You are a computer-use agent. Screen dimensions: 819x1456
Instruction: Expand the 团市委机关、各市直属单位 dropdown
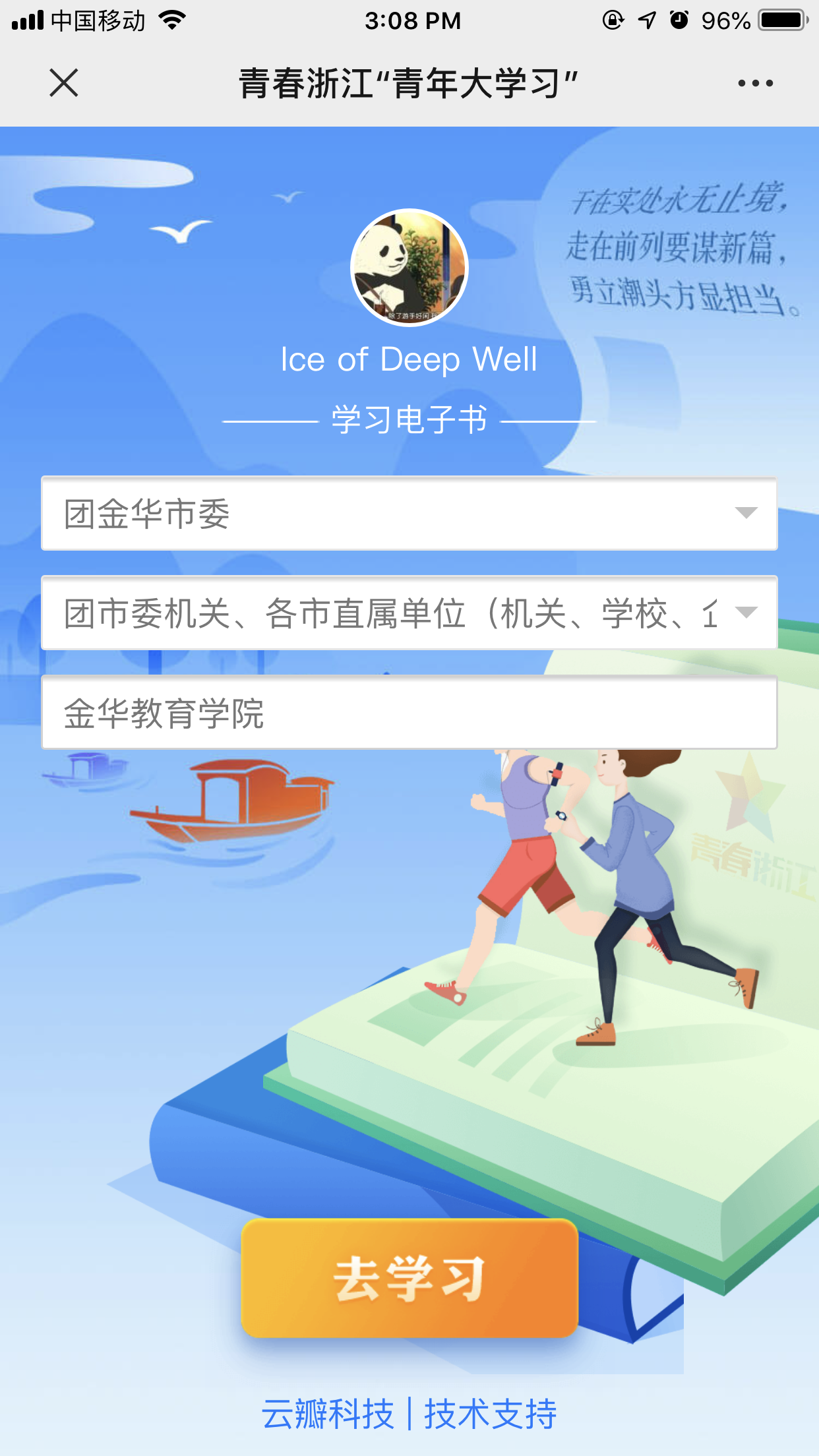point(409,613)
